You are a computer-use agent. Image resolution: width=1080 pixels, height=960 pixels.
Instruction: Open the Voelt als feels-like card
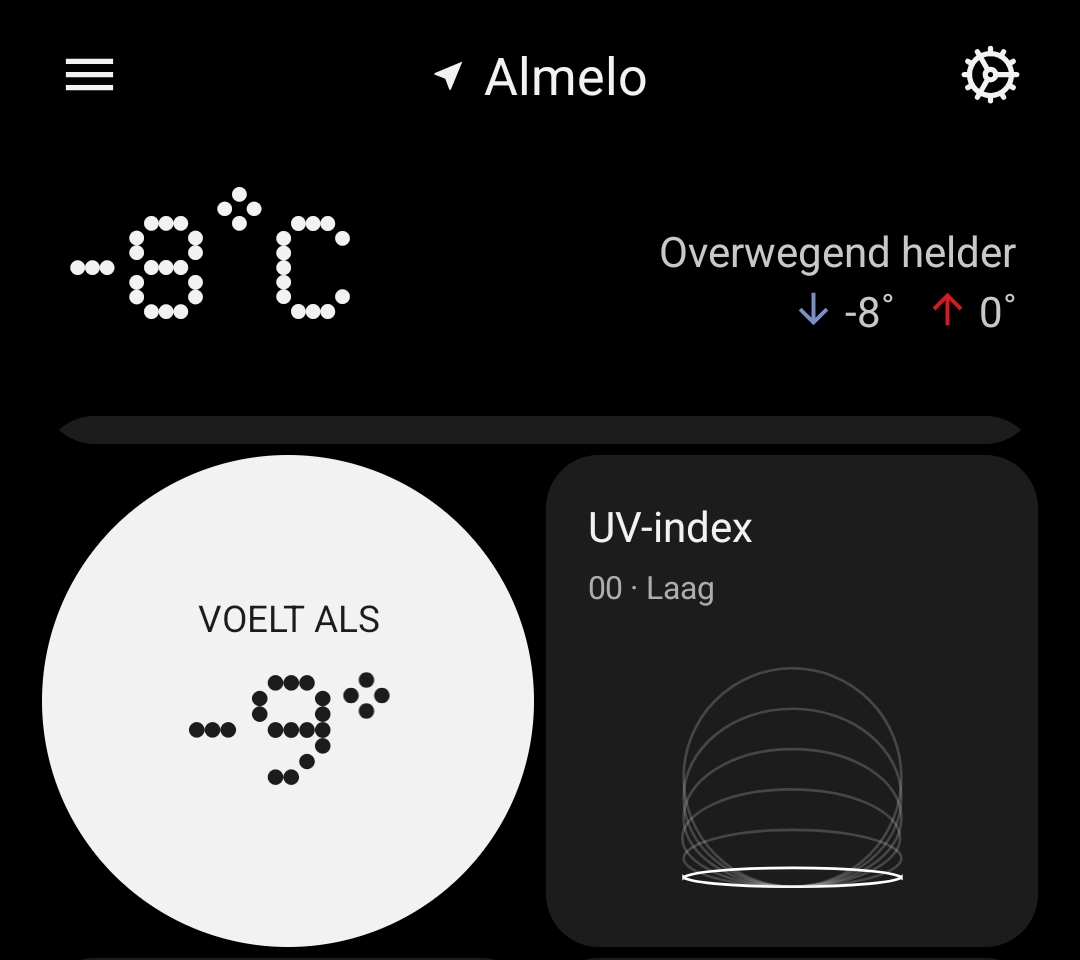tap(288, 700)
